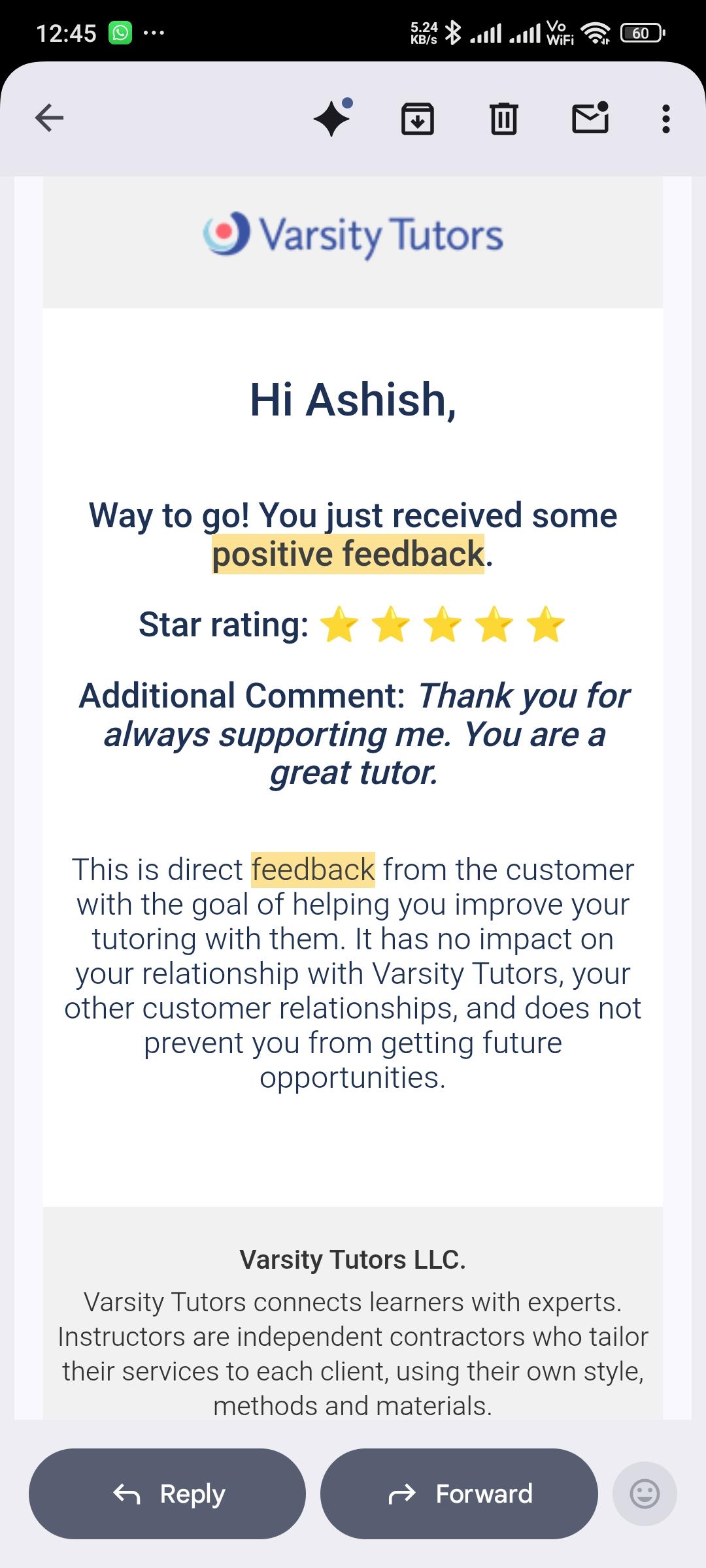Open the three-dot overflow menu

point(665,118)
